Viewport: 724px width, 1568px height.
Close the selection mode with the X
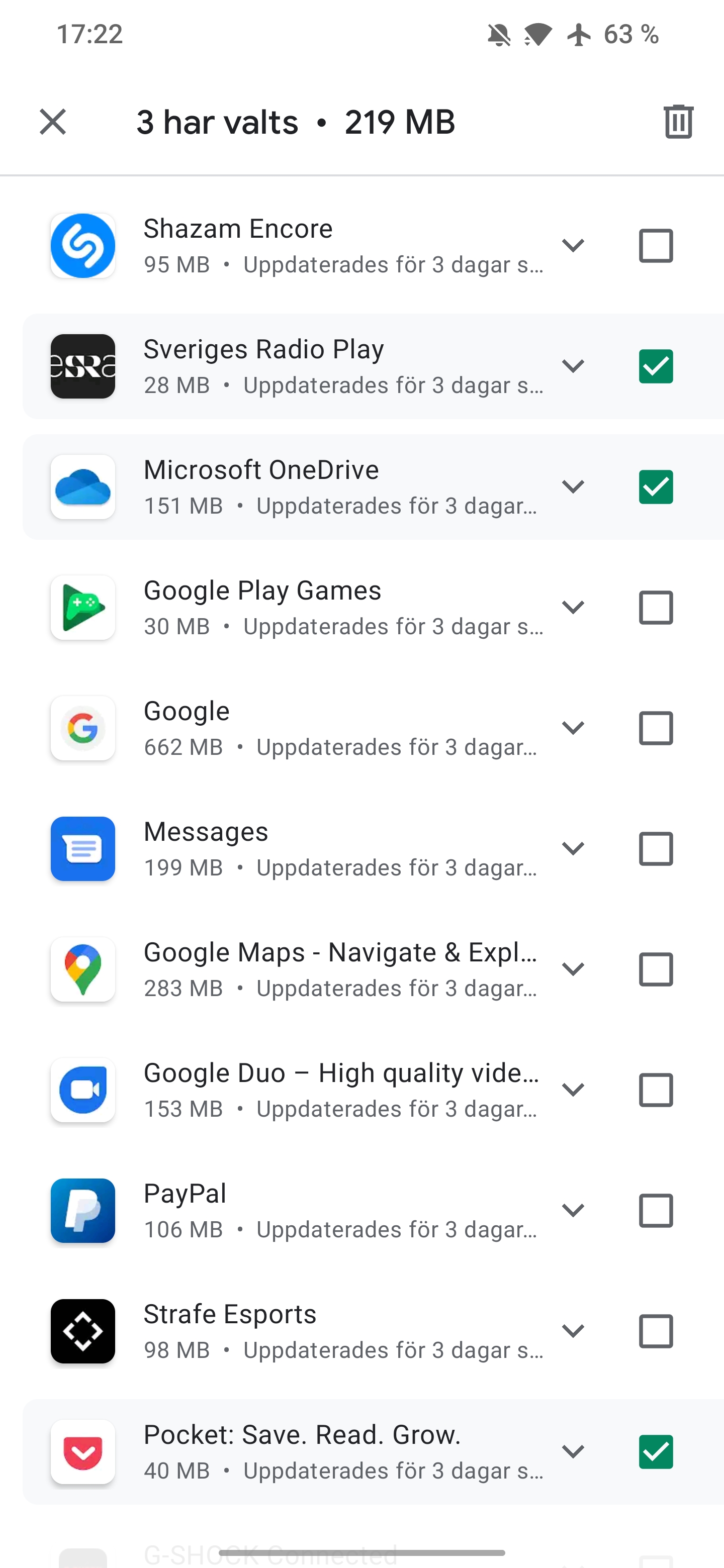pos(53,122)
